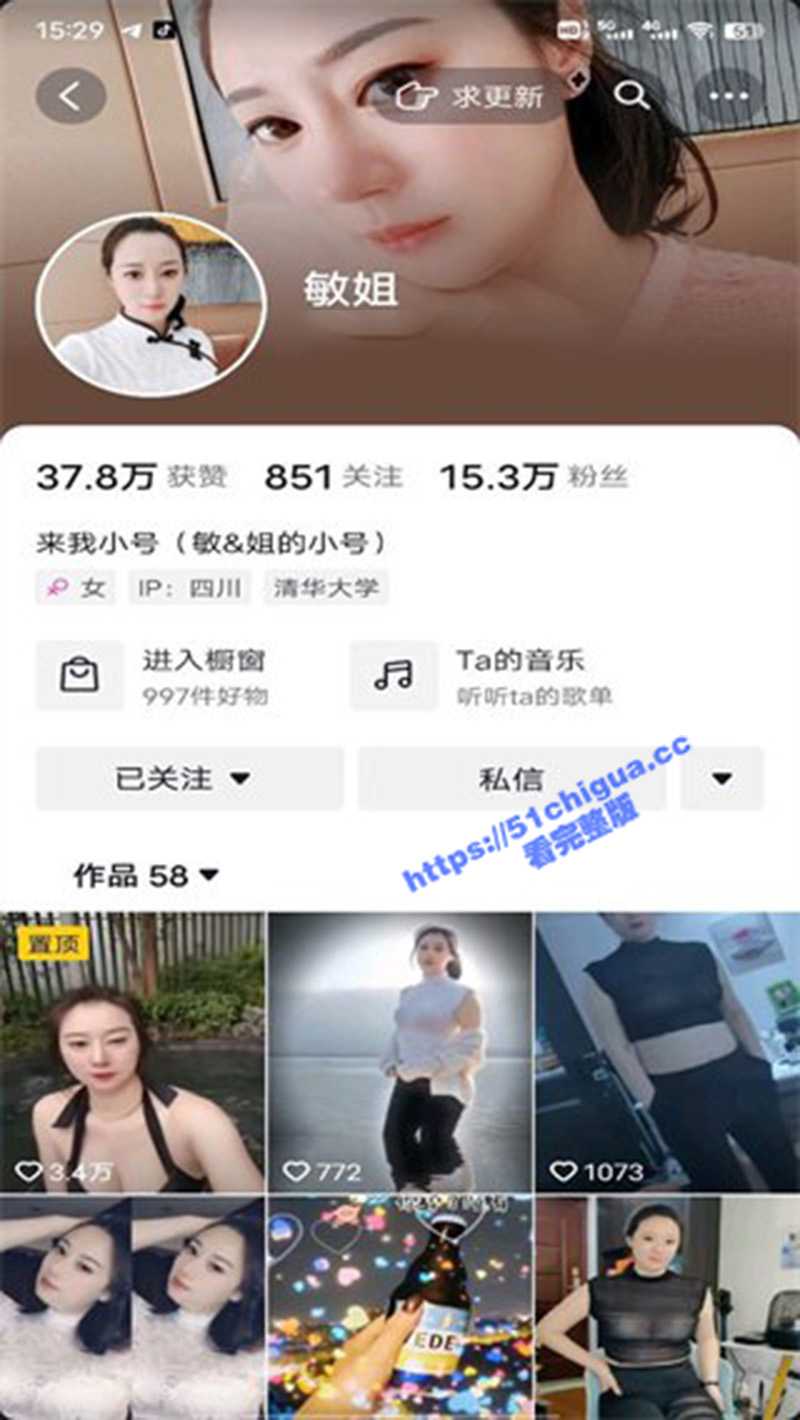Expand the arrow next to 私信
The height and width of the screenshot is (1420, 800).
(x=722, y=778)
